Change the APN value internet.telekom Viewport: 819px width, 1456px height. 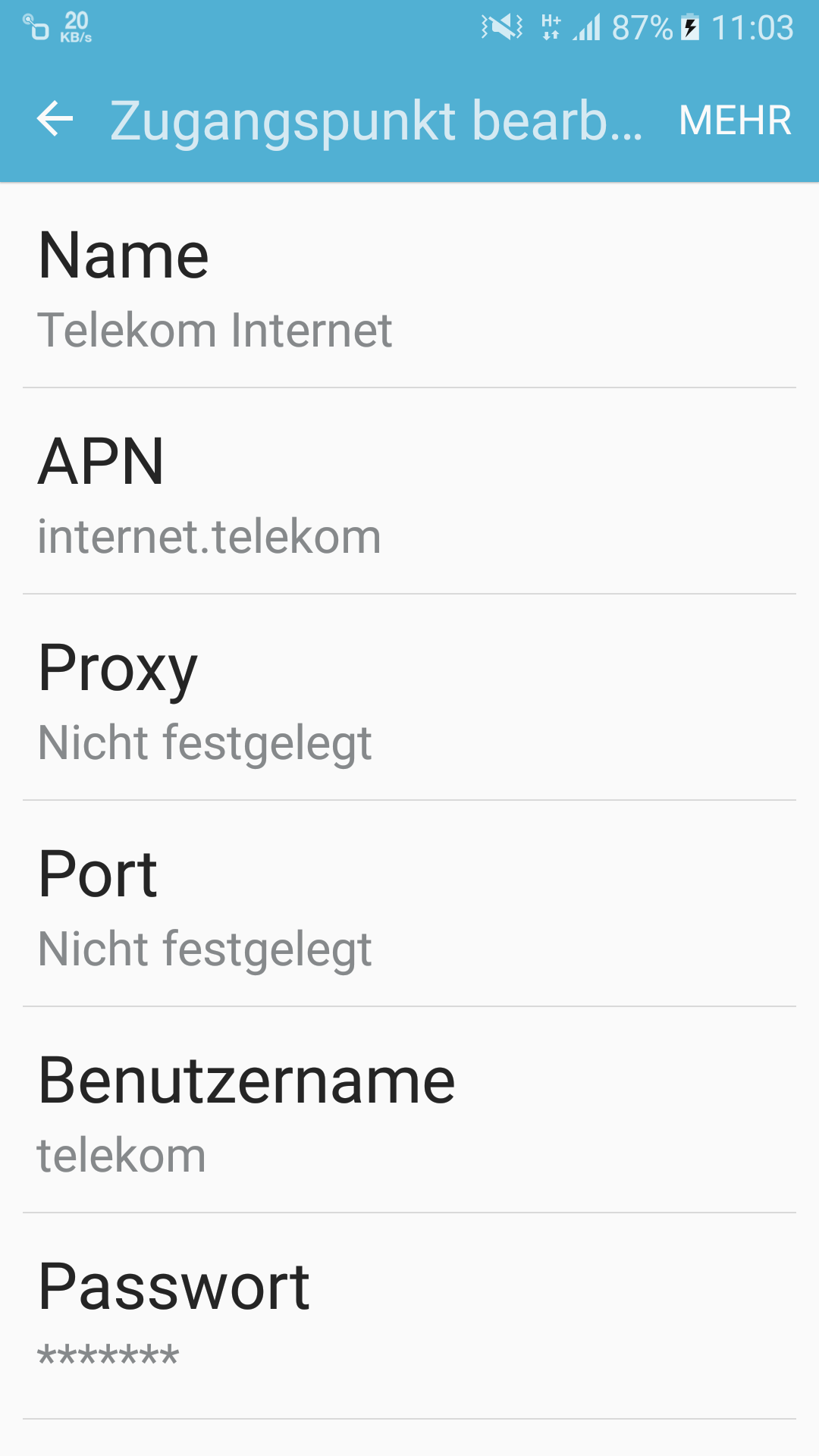pyautogui.click(x=409, y=493)
